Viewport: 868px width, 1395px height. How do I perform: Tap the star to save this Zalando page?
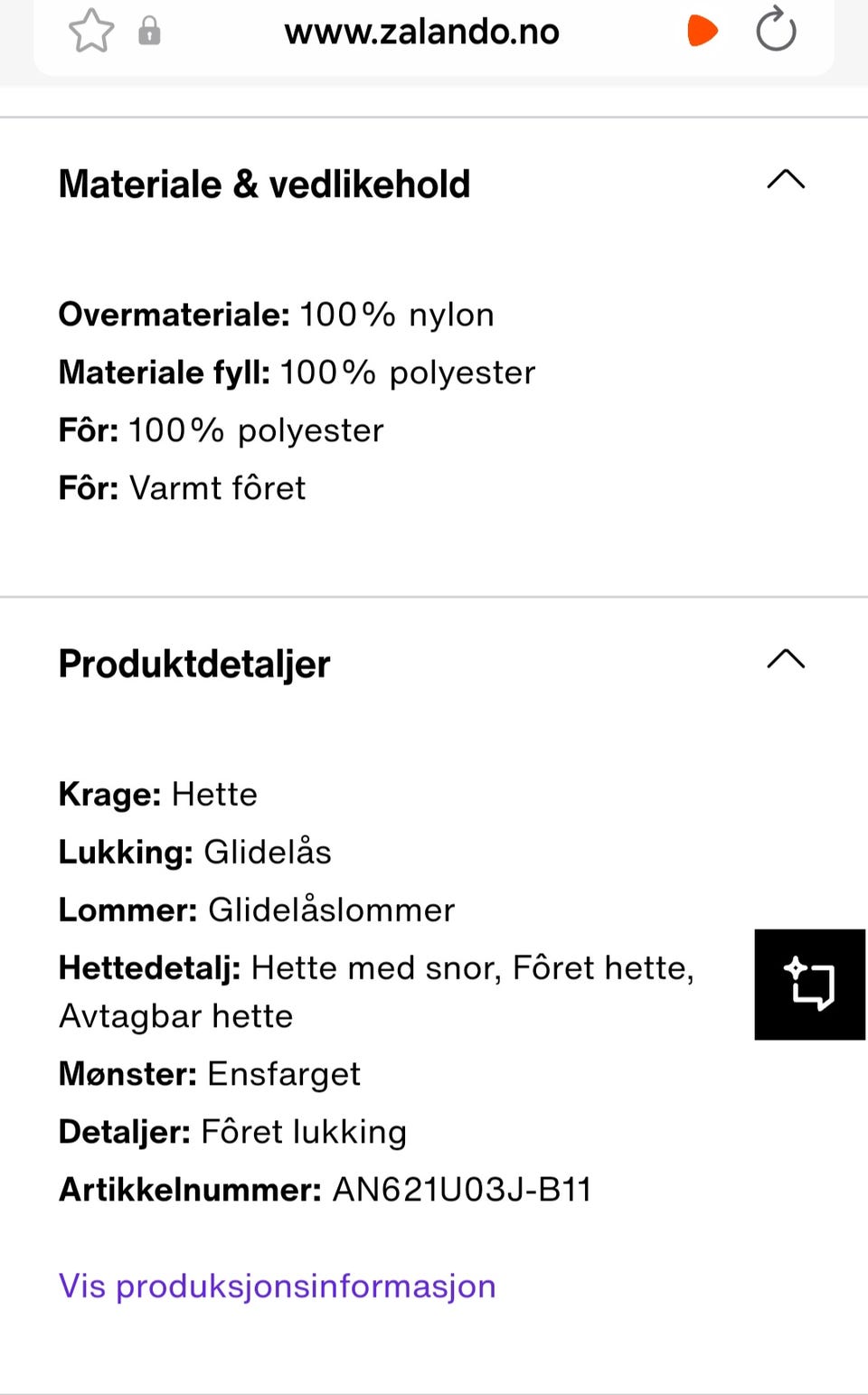pos(90,30)
